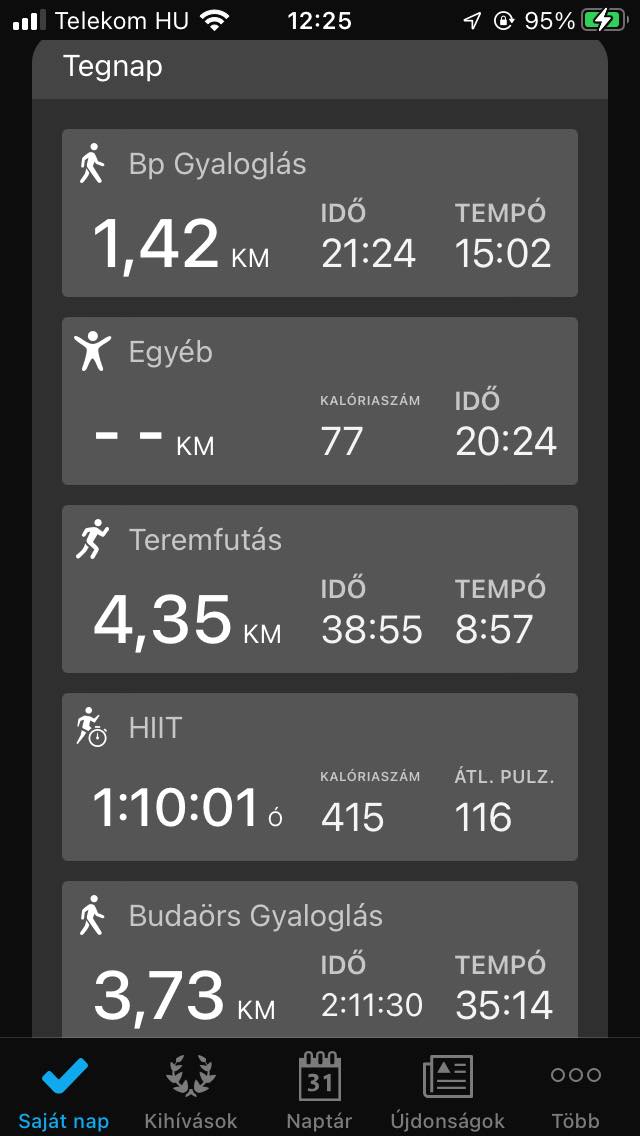Open the Több menu tab
Screen dimensions: 640x1136
point(576,1090)
